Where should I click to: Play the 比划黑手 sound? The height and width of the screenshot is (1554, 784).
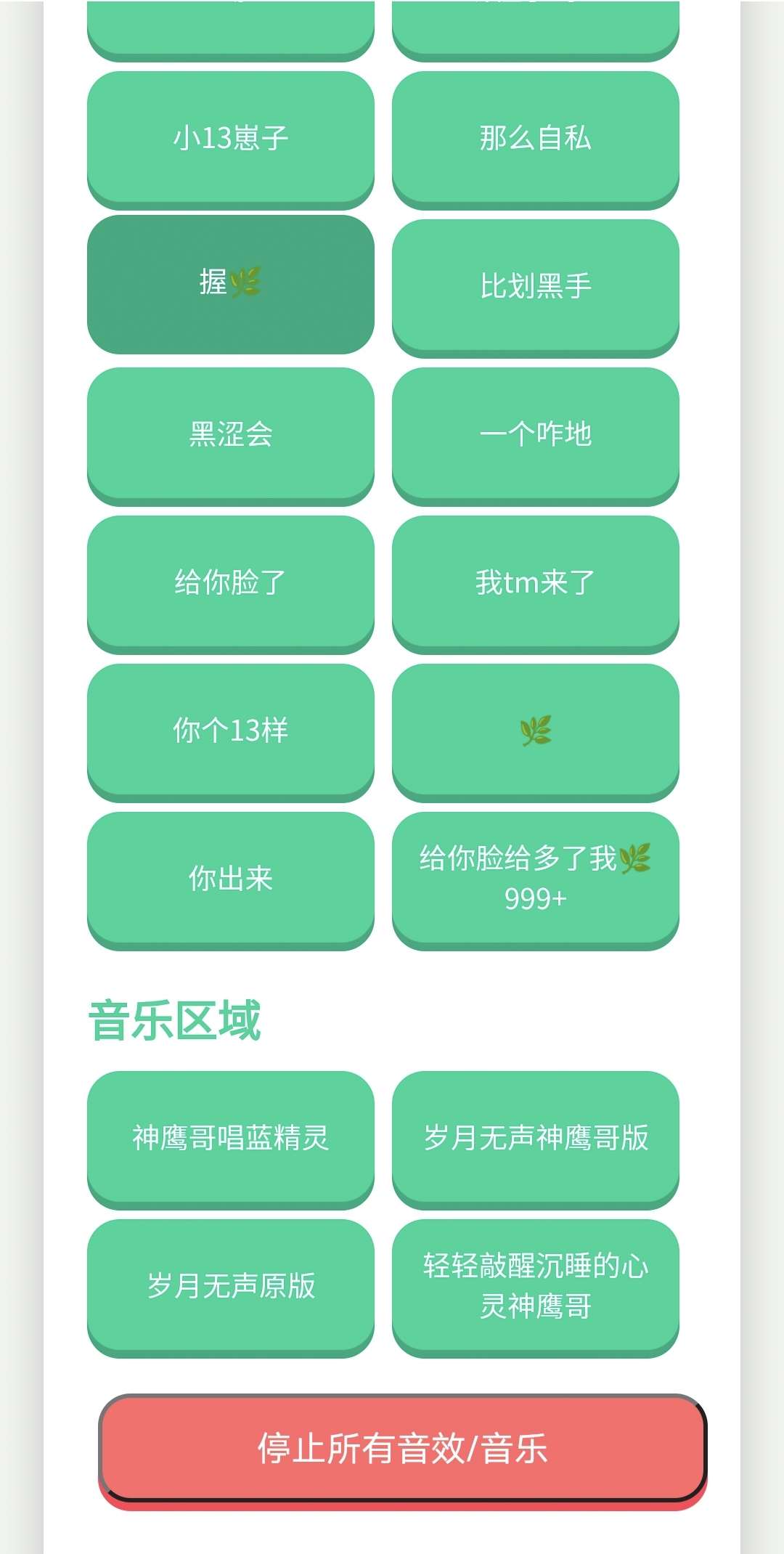coord(536,286)
